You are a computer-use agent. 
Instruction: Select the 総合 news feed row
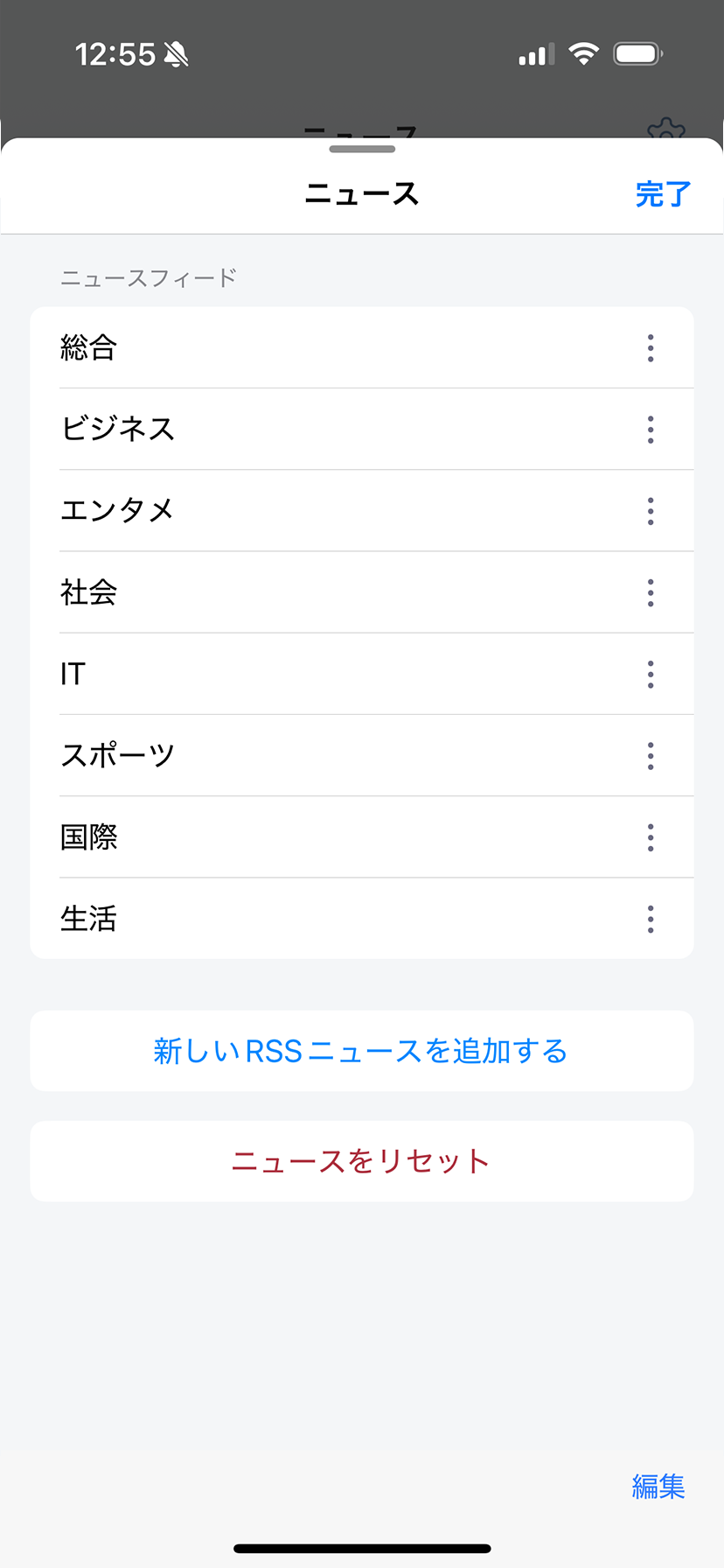[x=262, y=347]
